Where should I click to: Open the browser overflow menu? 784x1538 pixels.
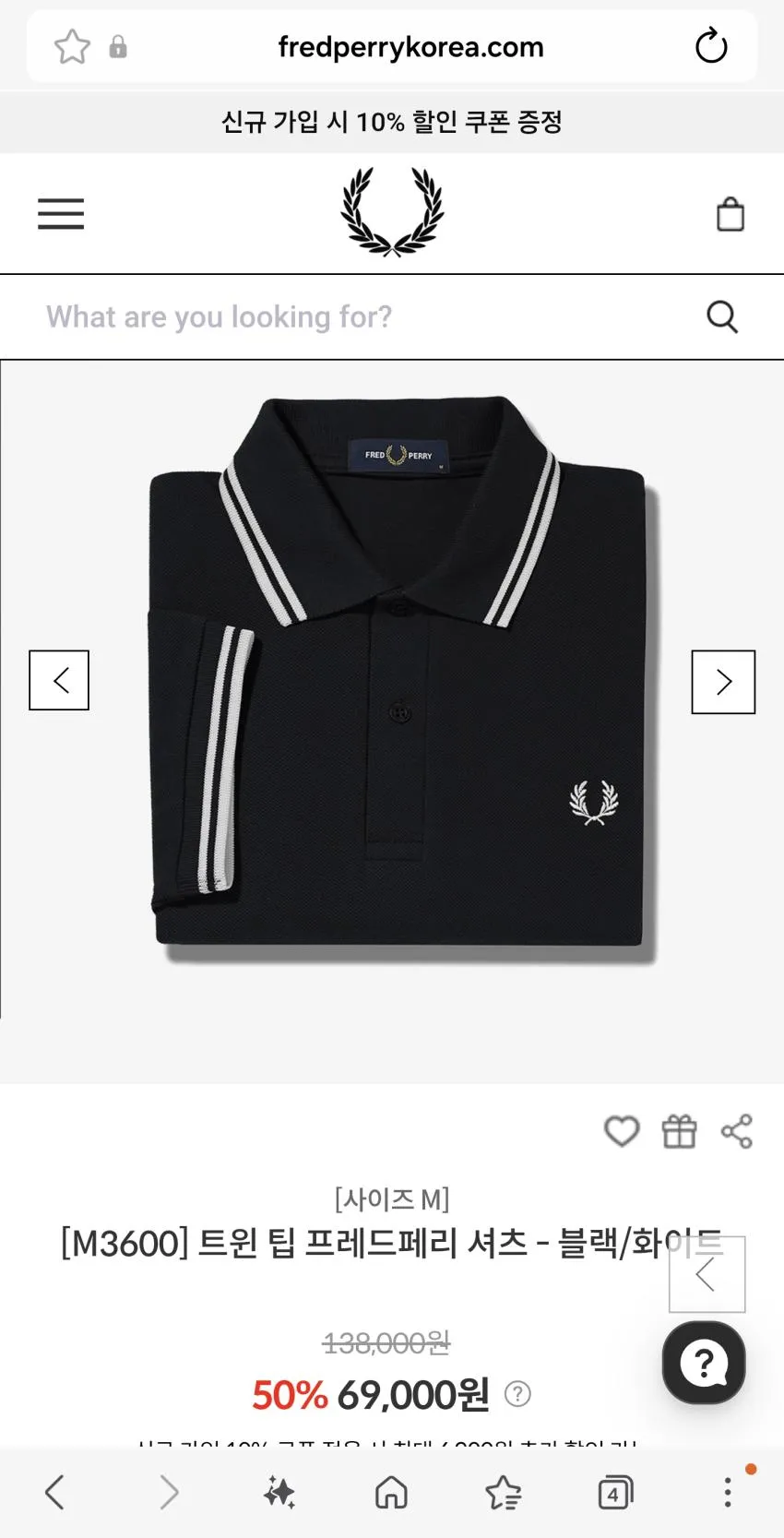[x=728, y=1492]
